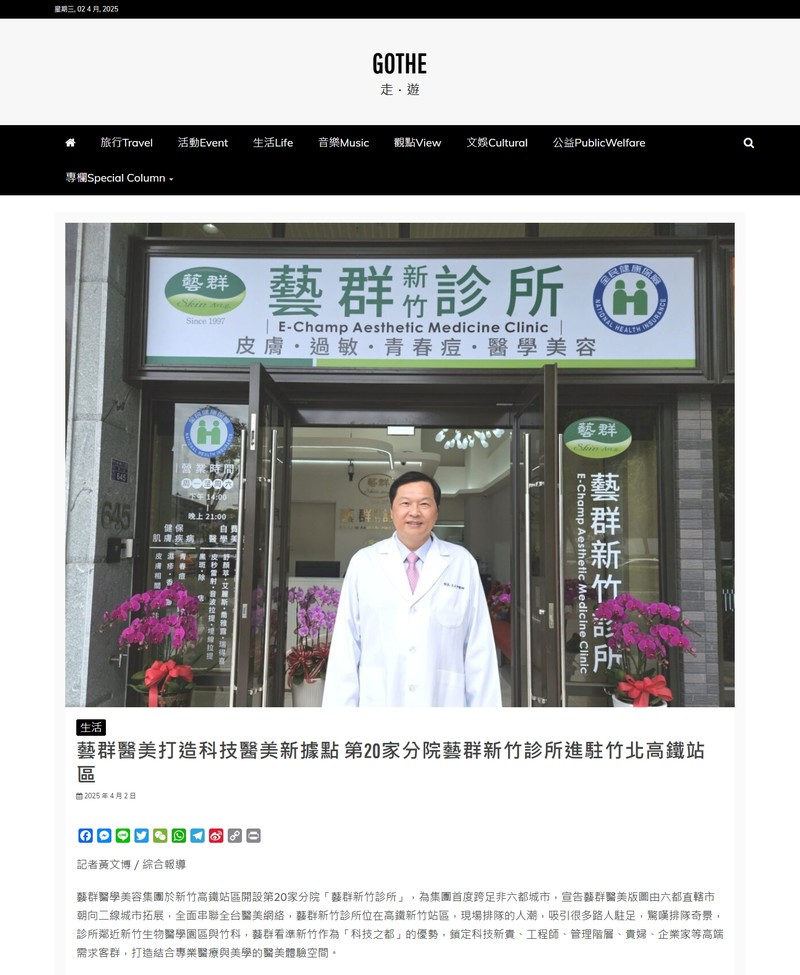This screenshot has width=800, height=975.
Task: Share the article on LINE
Action: pos(123,836)
